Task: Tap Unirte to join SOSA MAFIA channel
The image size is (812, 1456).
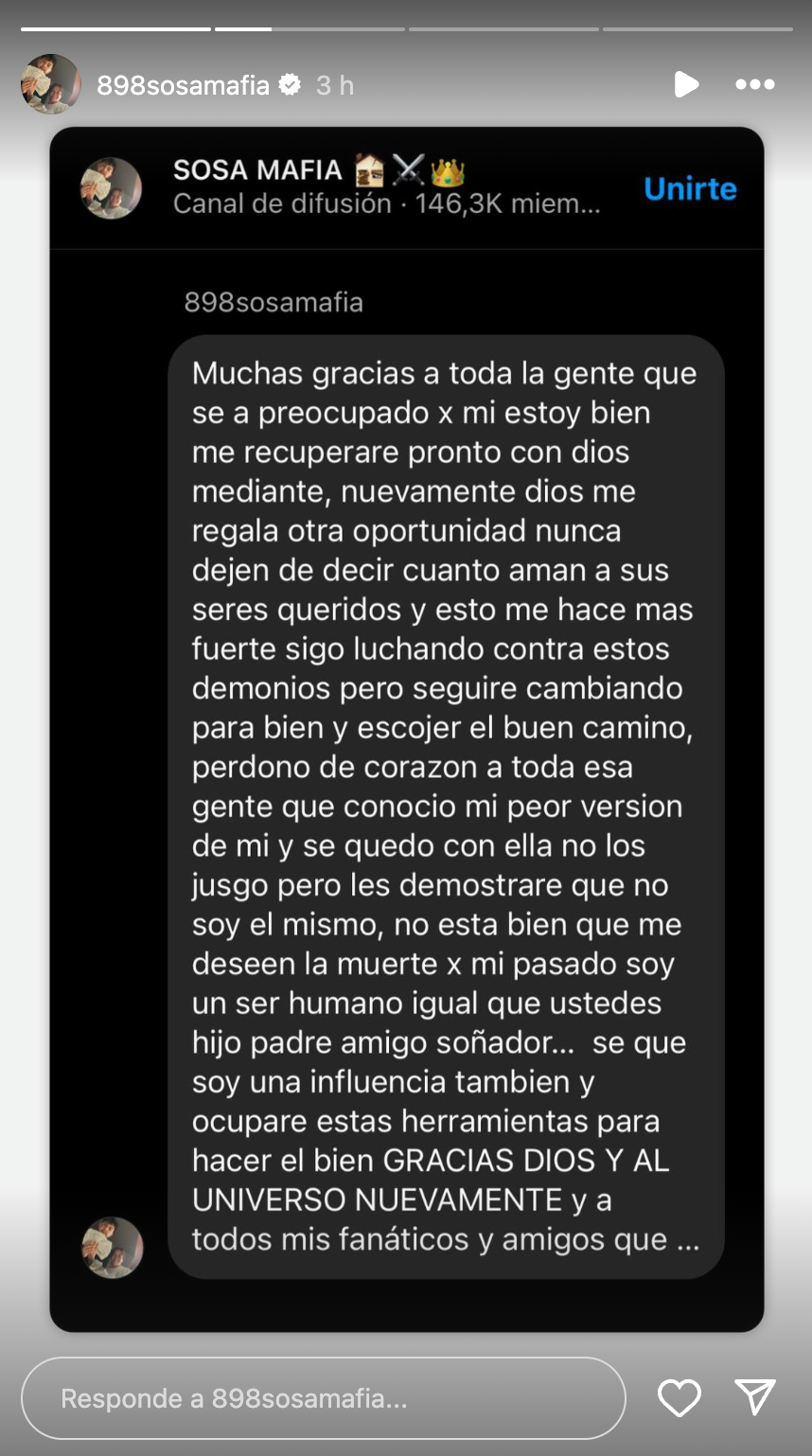Action: coord(690,188)
